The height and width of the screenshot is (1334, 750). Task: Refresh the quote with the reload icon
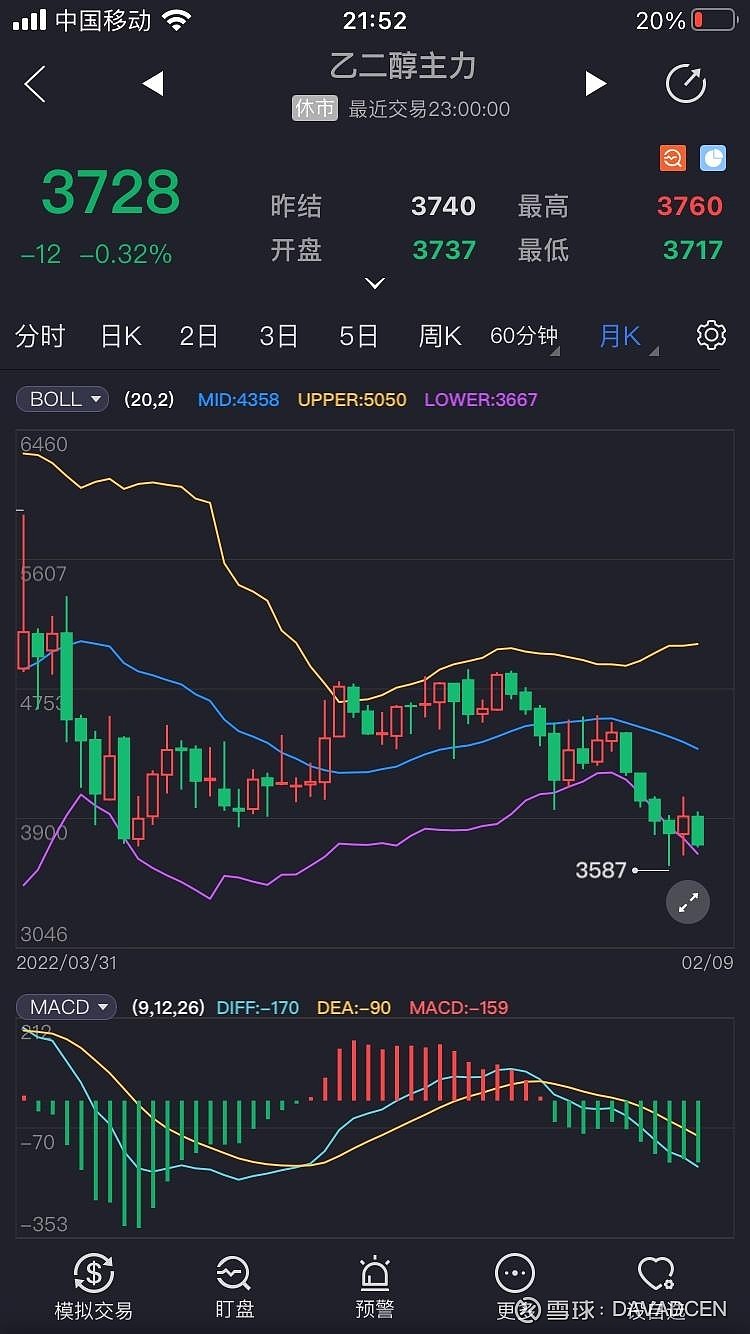pyautogui.click(x=685, y=84)
